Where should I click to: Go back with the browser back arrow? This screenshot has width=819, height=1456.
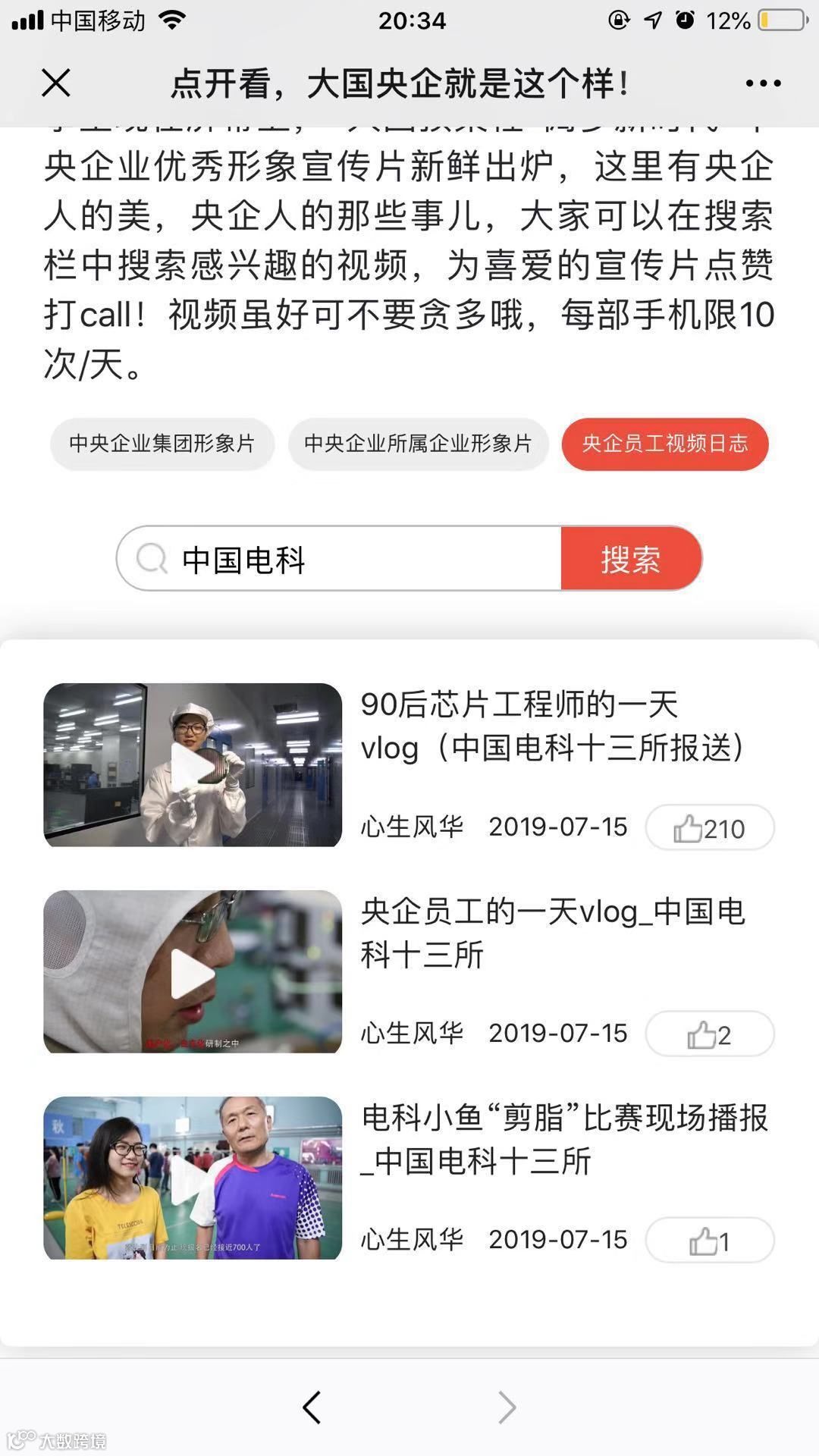(312, 1407)
